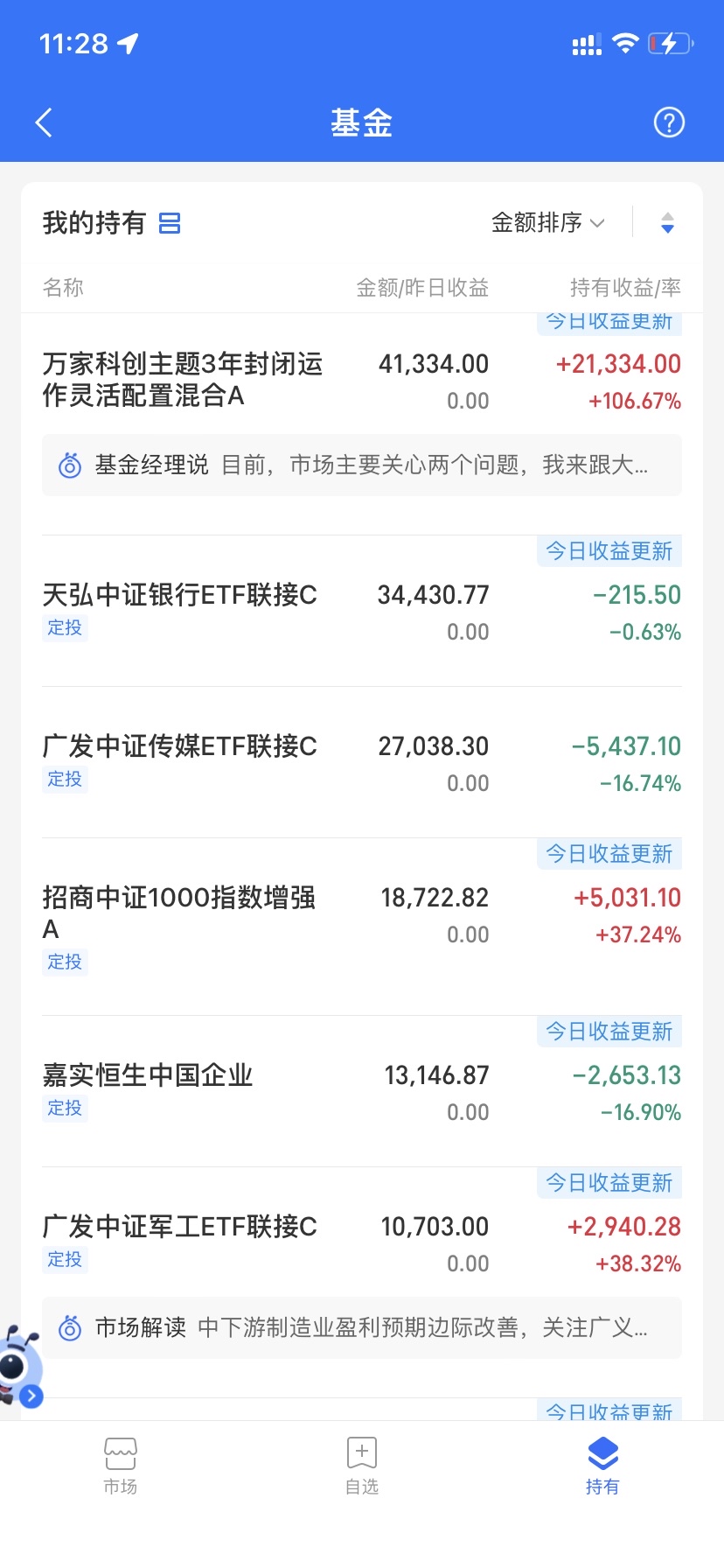This screenshot has height=1568, width=724.
Task: Open the help question mark icon
Action: tap(669, 122)
